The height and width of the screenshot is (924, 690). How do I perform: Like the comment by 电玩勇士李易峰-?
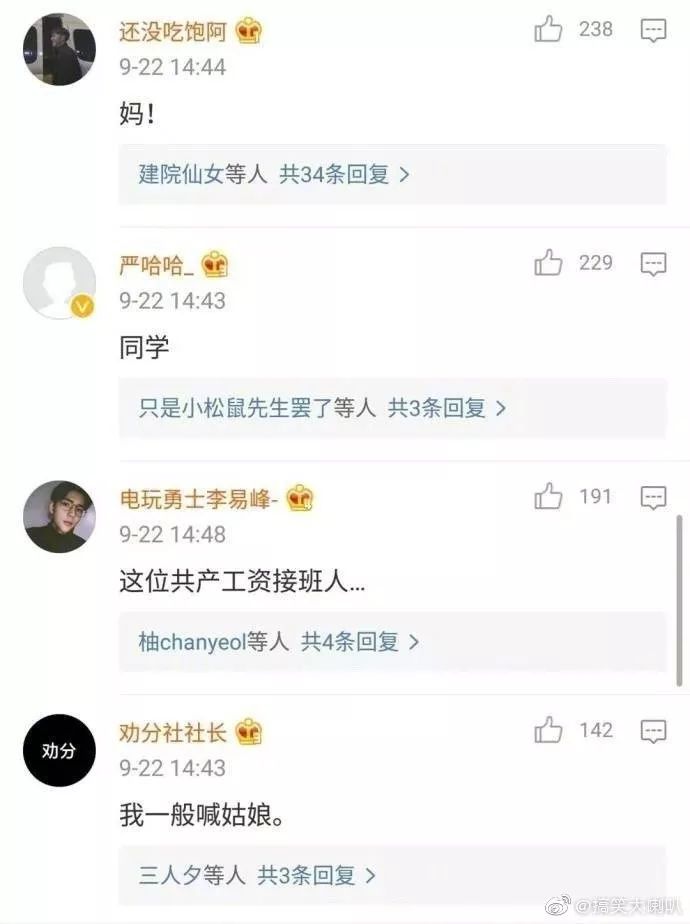pos(549,496)
